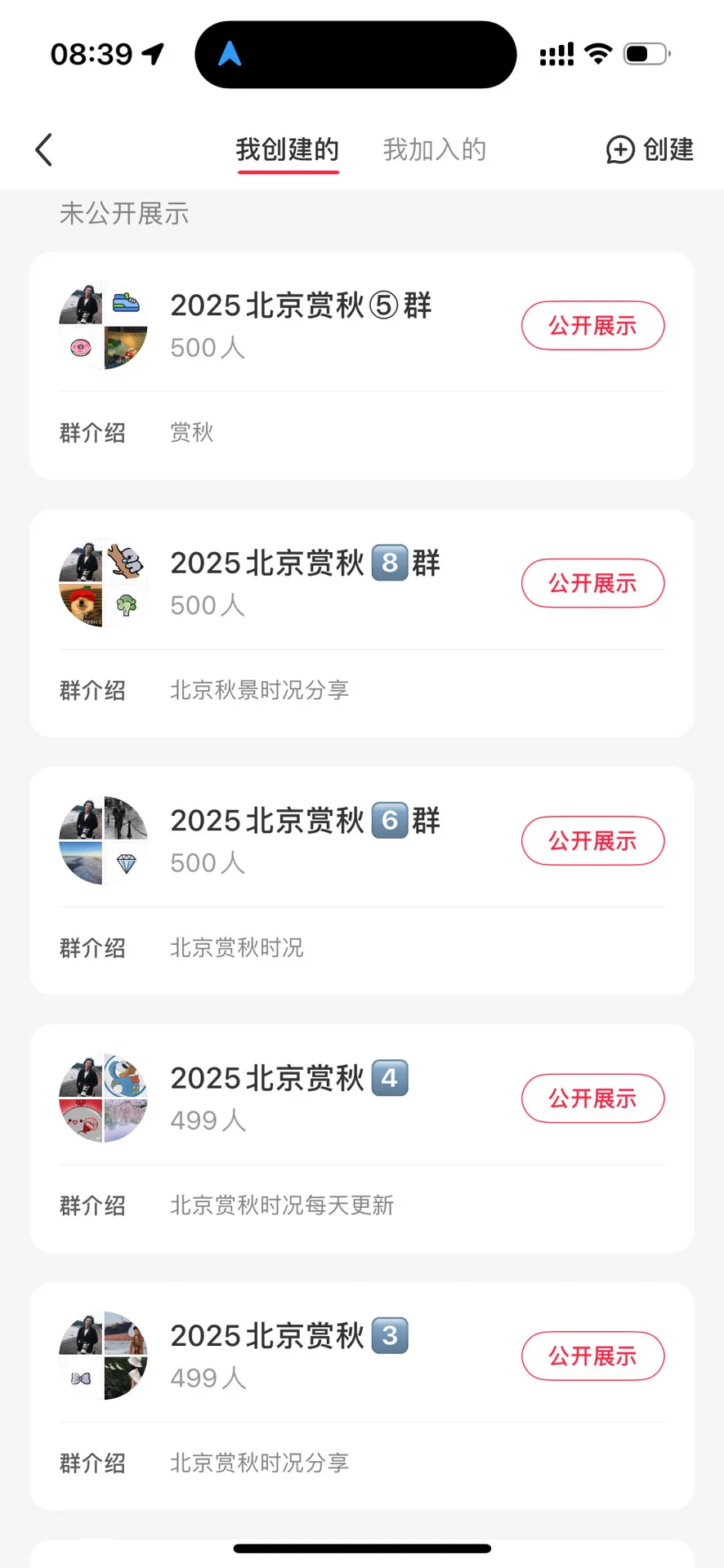Tap 公开展示 for 2025北京赏秋4
The height and width of the screenshot is (1568, 724).
pos(592,1098)
